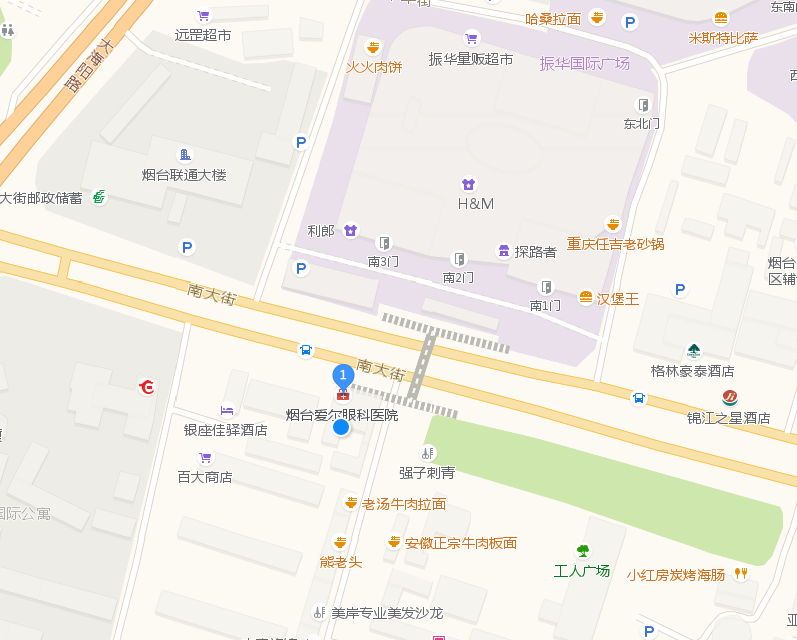Open 百大商店 shop marker
This screenshot has width=797, height=640.
205,458
